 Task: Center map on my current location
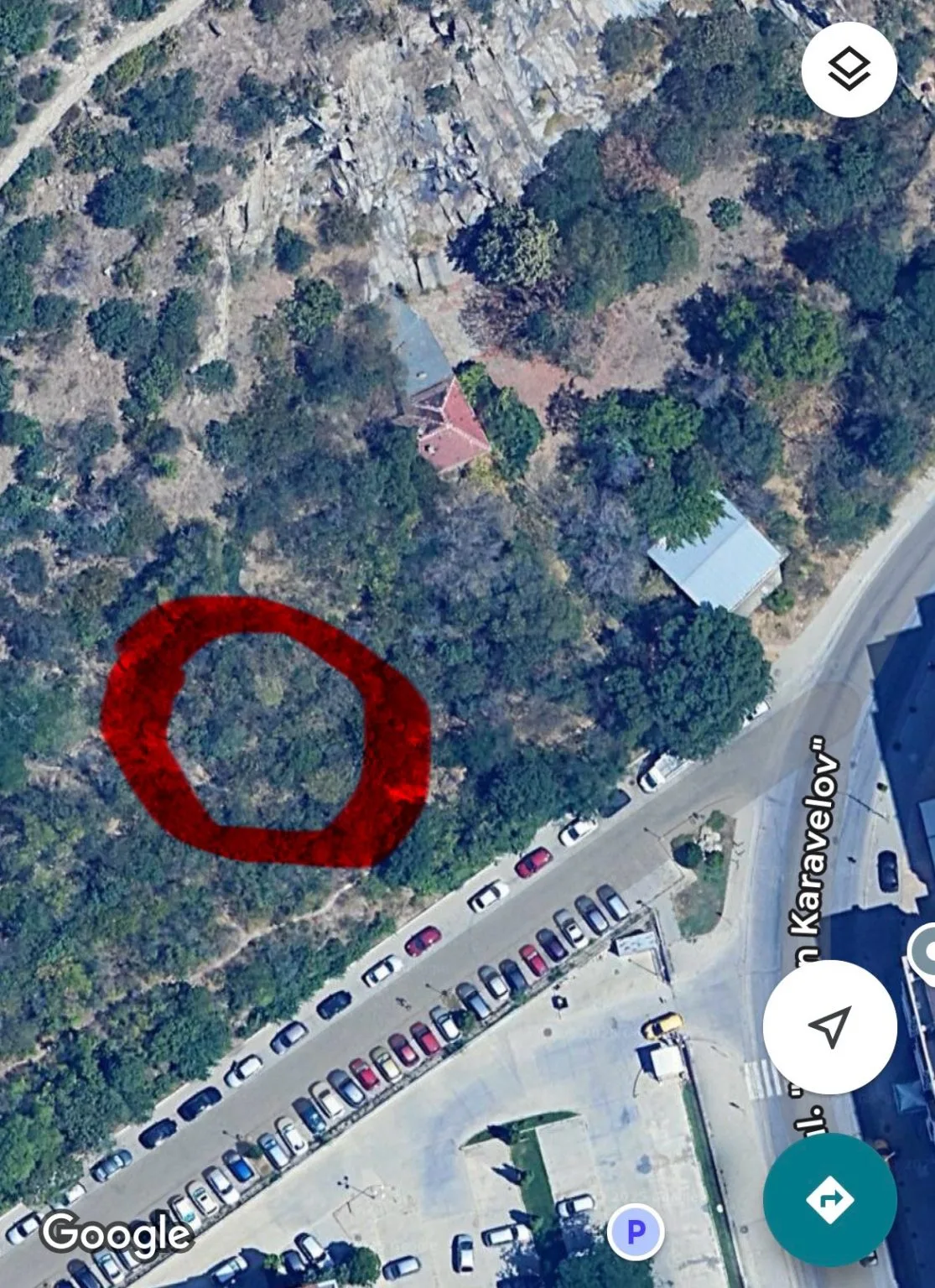click(830, 1026)
